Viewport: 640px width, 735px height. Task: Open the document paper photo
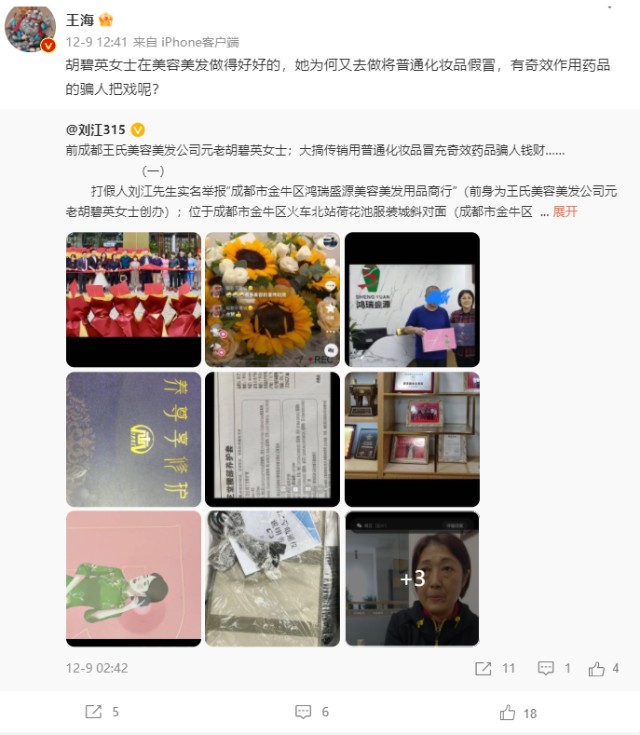272,439
